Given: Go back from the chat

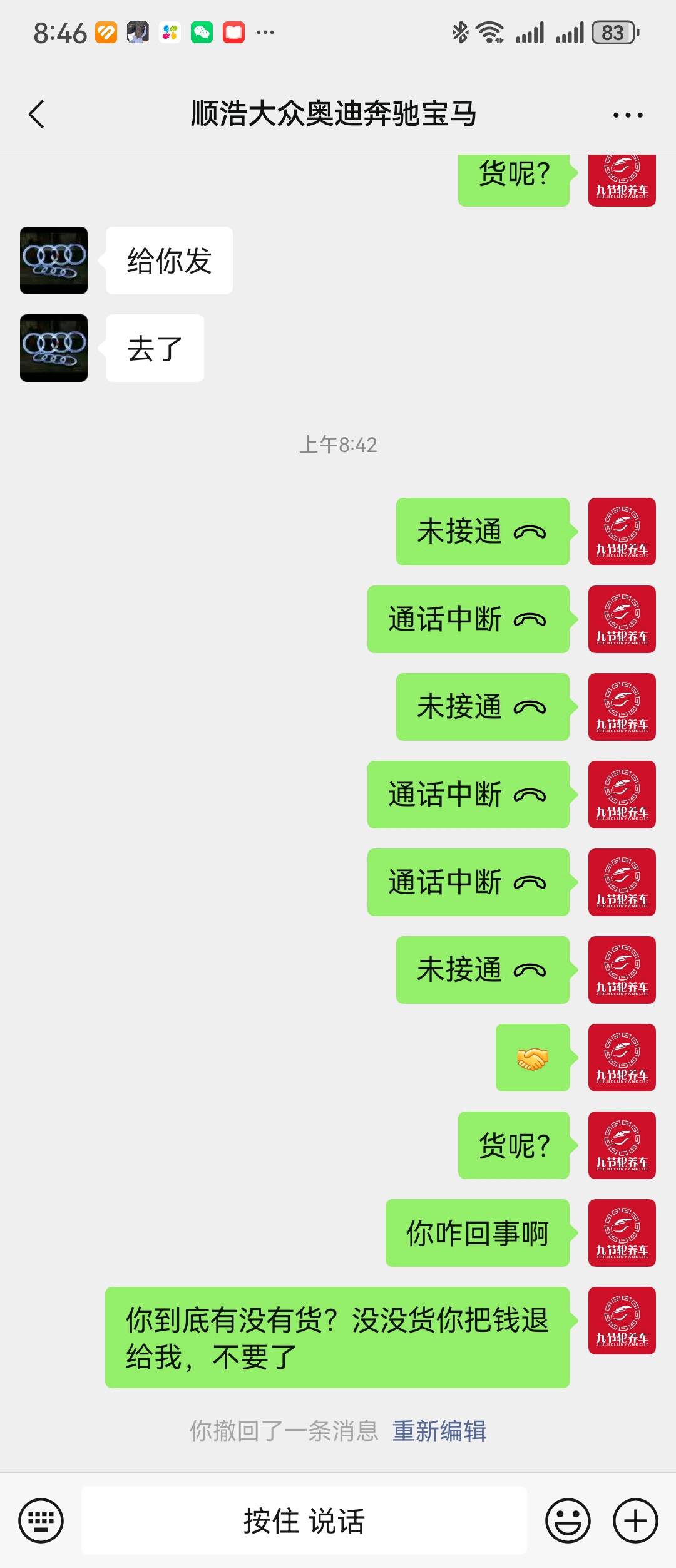Looking at the screenshot, I should pyautogui.click(x=37, y=115).
